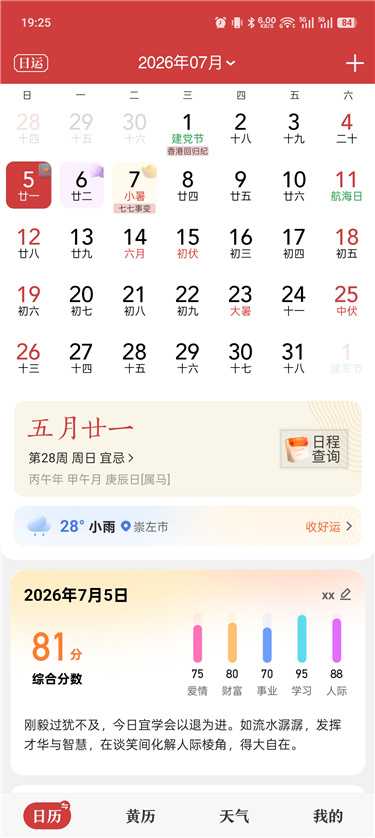Add a new event with plus icon
Image resolution: width=375 pixels, height=838 pixels.
354,63
